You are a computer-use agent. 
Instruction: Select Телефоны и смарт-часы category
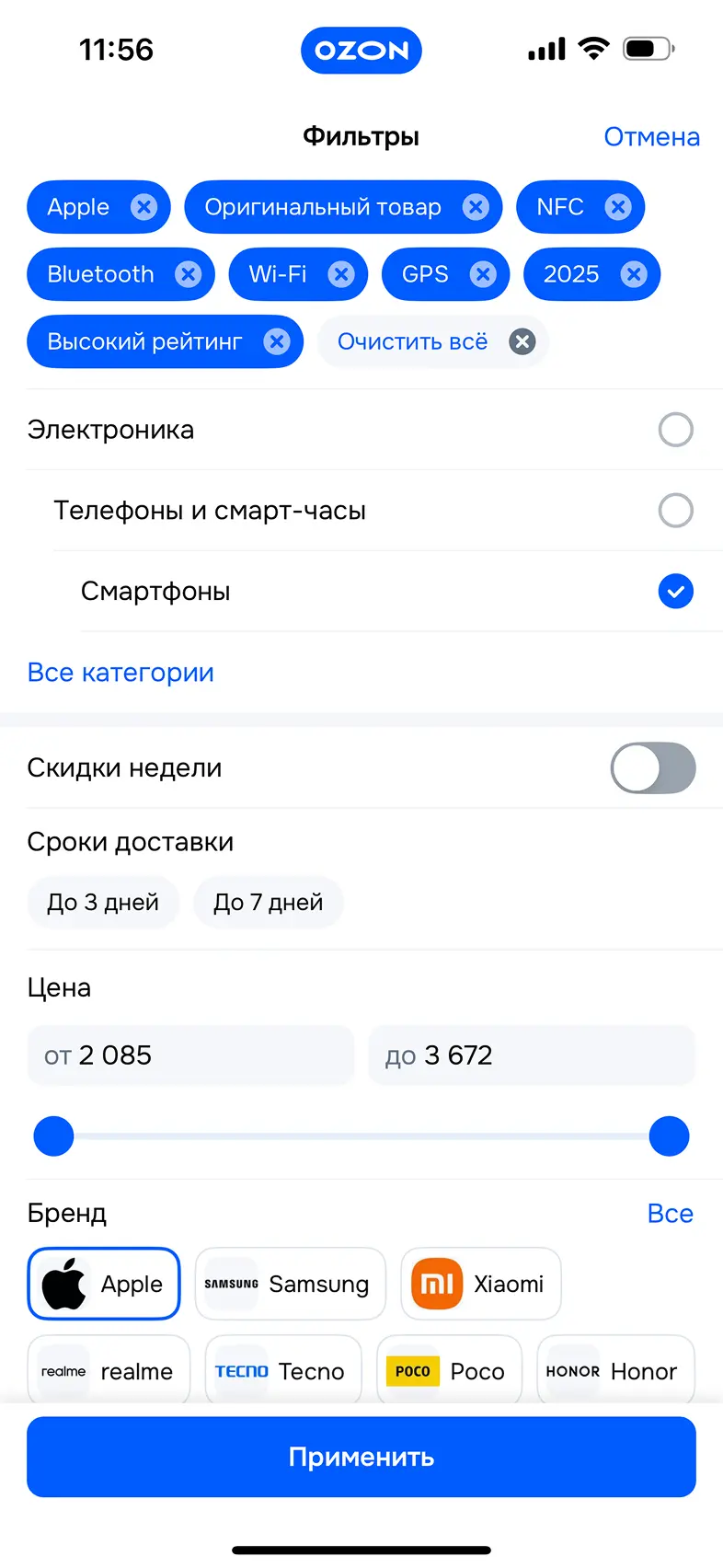pos(675,510)
